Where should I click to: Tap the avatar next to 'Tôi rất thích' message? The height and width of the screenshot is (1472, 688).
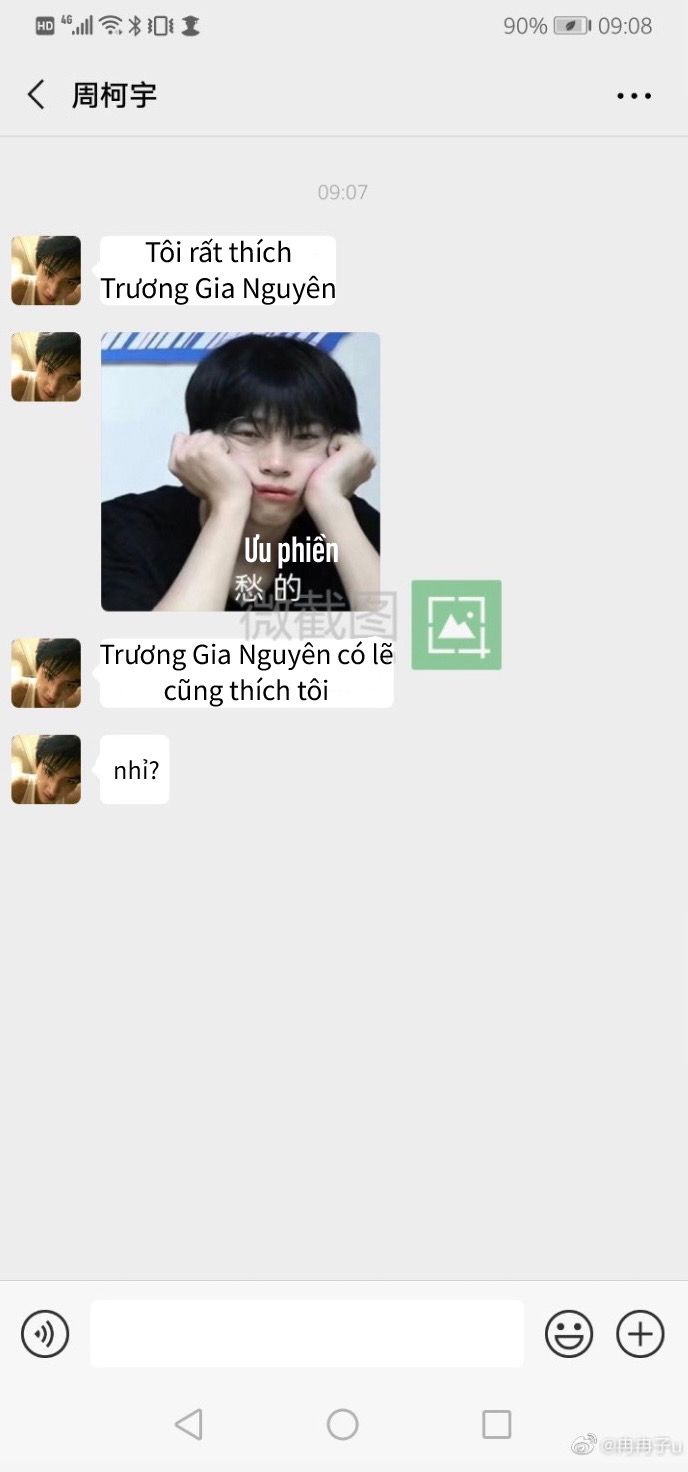coord(46,270)
